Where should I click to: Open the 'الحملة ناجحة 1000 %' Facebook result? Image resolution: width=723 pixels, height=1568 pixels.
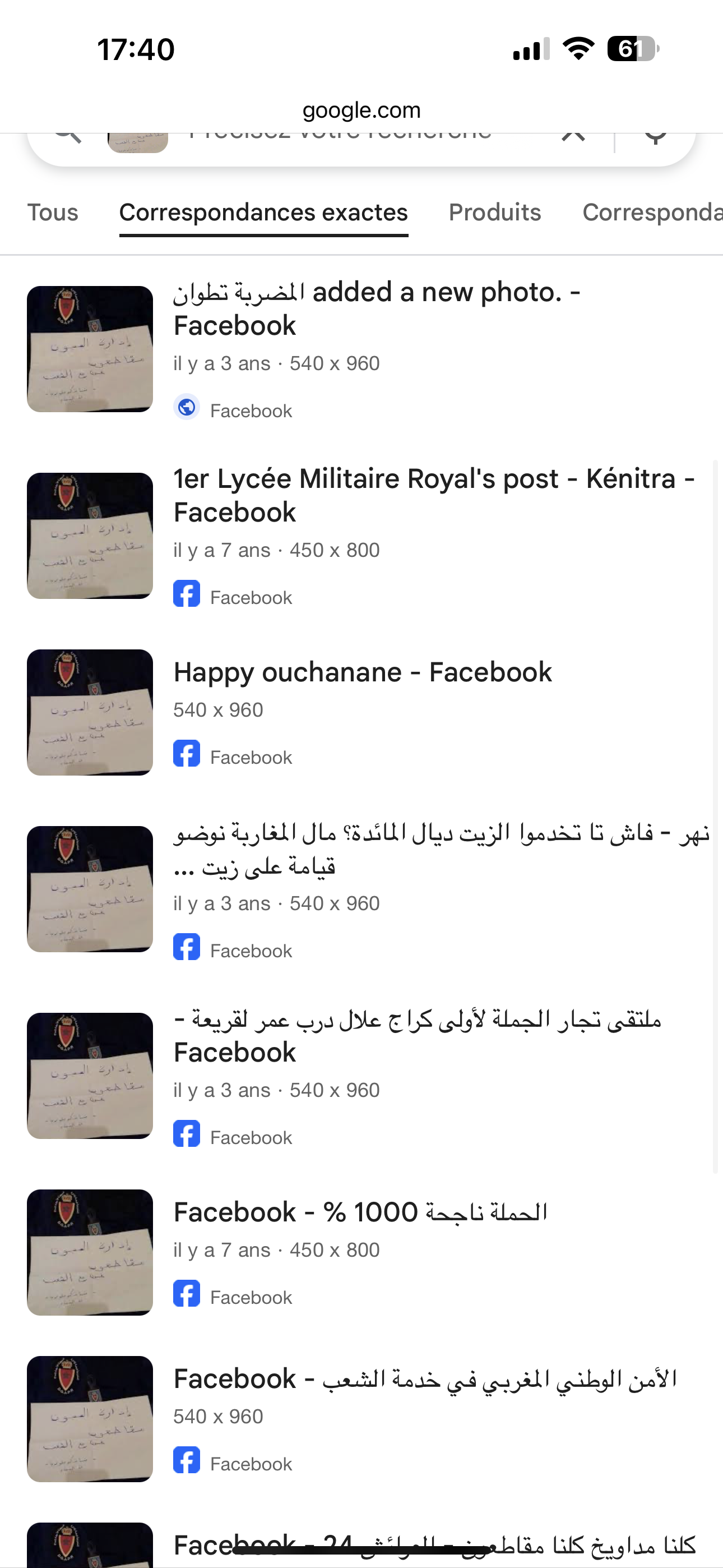360,1212
